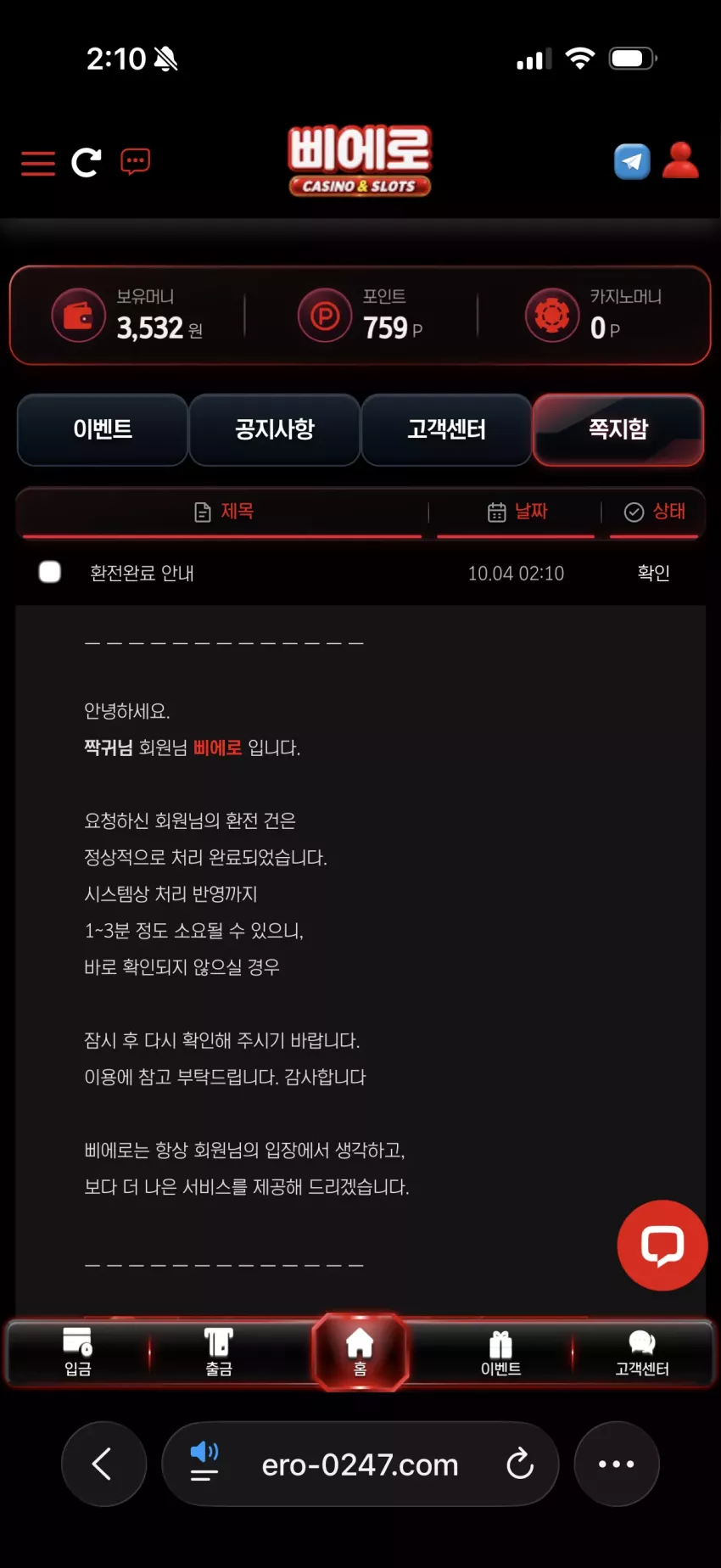
Task: Check the box beside 환전완료 안내
Action: 50,572
